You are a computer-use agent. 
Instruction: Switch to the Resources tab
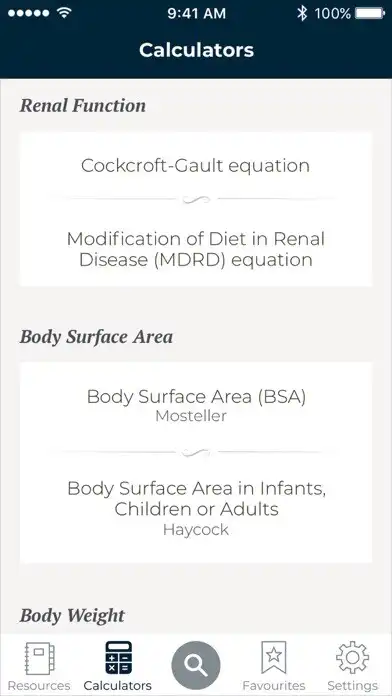pyautogui.click(x=39, y=665)
